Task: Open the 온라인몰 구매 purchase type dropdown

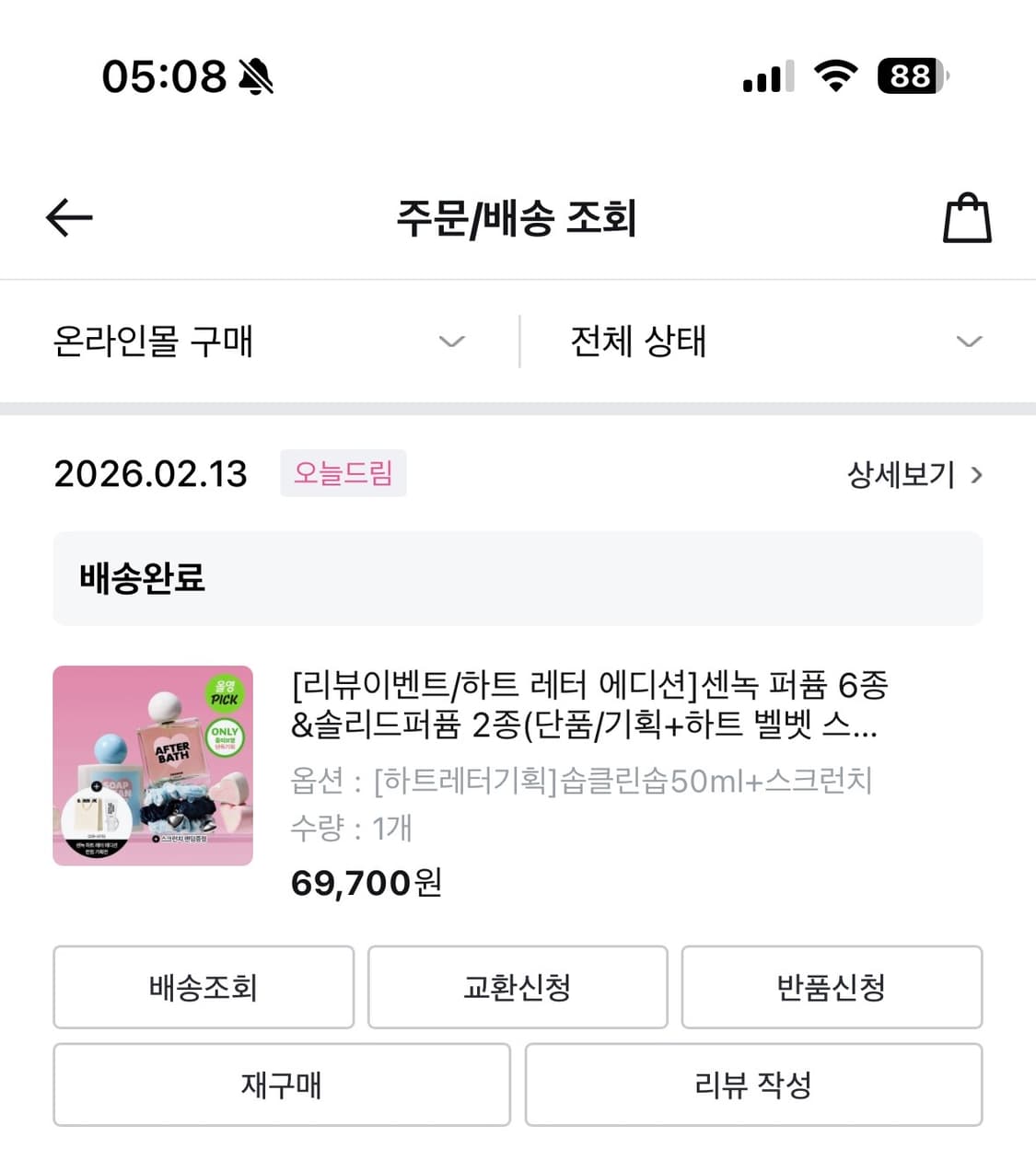Action: (258, 341)
